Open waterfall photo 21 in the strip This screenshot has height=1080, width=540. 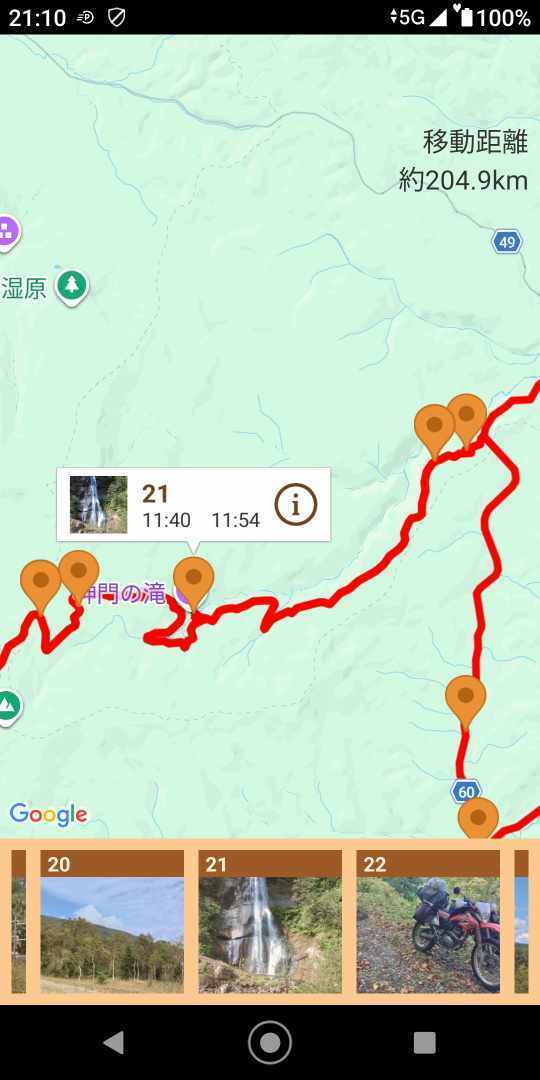(270, 922)
